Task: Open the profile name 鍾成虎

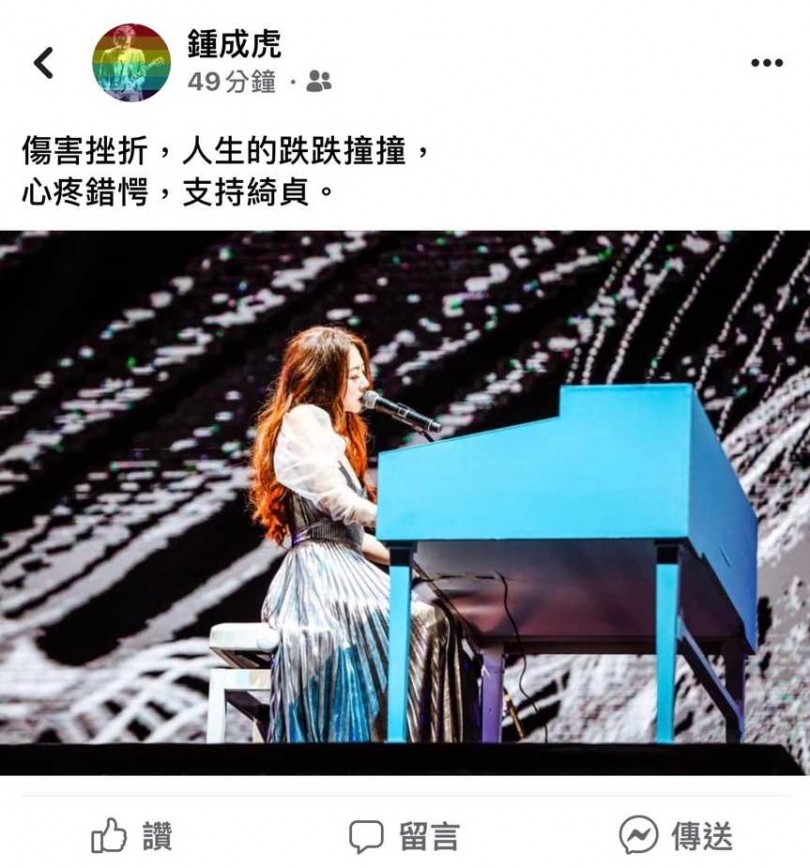Action: (235, 44)
